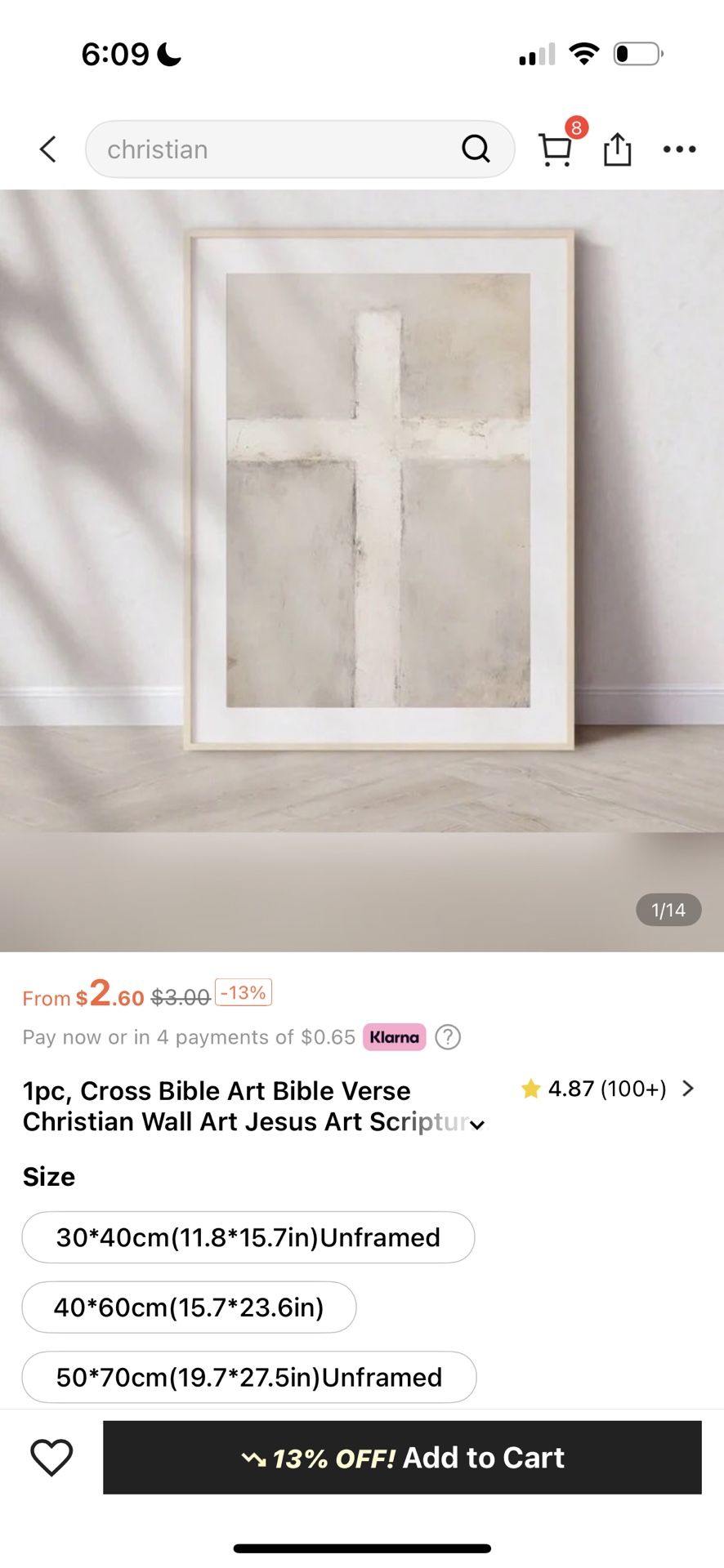This screenshot has width=724, height=1568.
Task: Choose the 40*60cm size option
Action: pyautogui.click(x=189, y=1307)
